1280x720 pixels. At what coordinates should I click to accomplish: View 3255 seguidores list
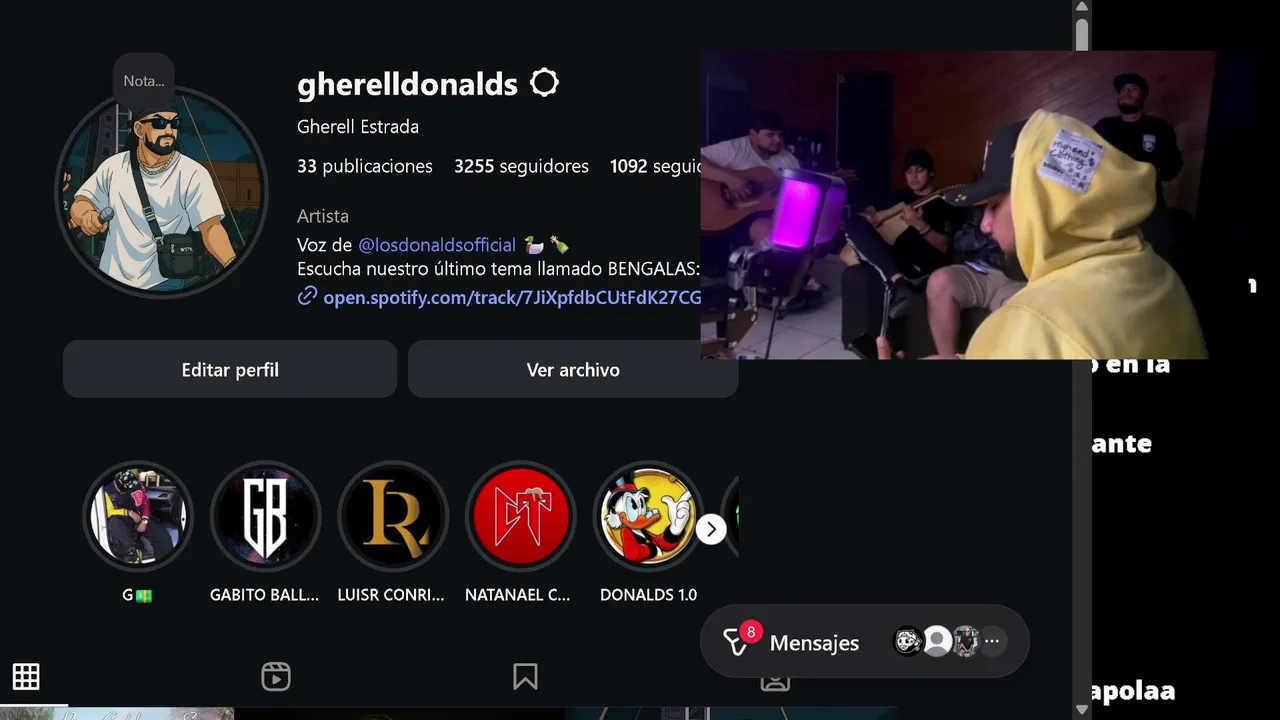(x=521, y=166)
